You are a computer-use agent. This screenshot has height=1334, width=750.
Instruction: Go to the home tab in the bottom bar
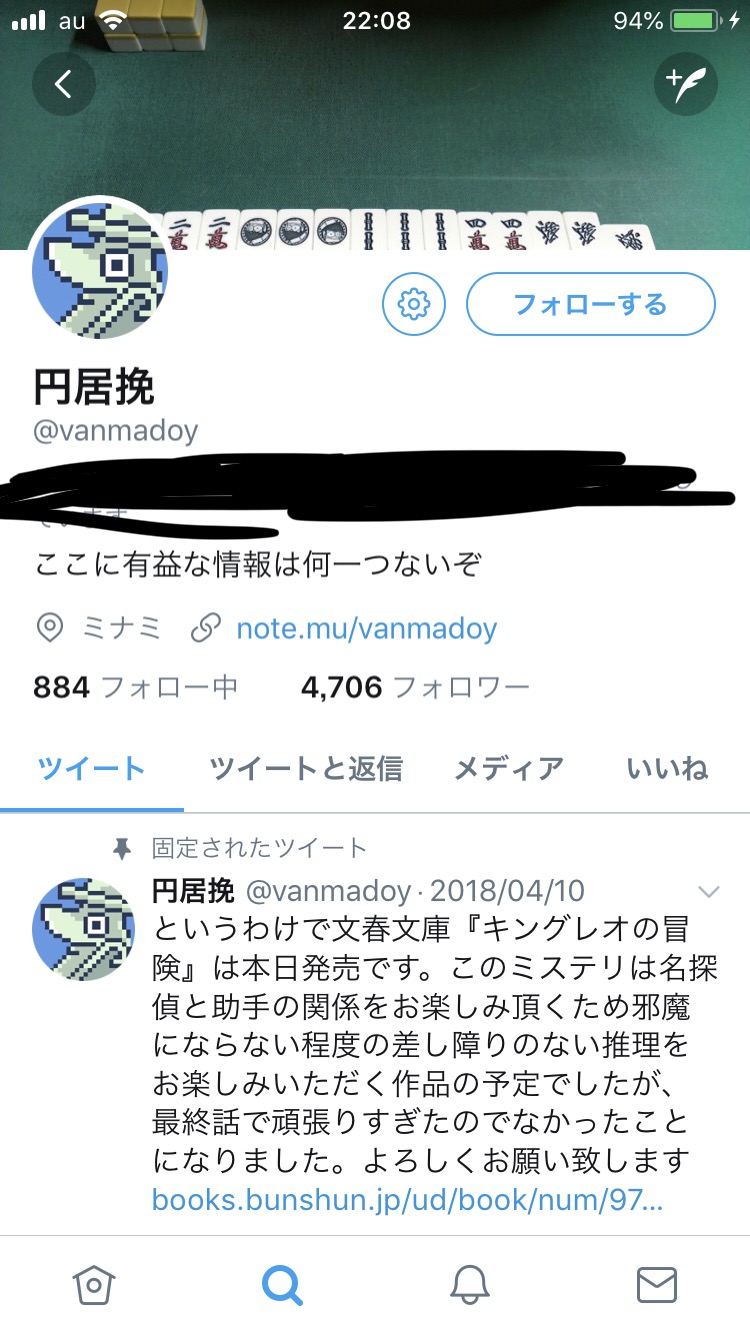[94, 1284]
